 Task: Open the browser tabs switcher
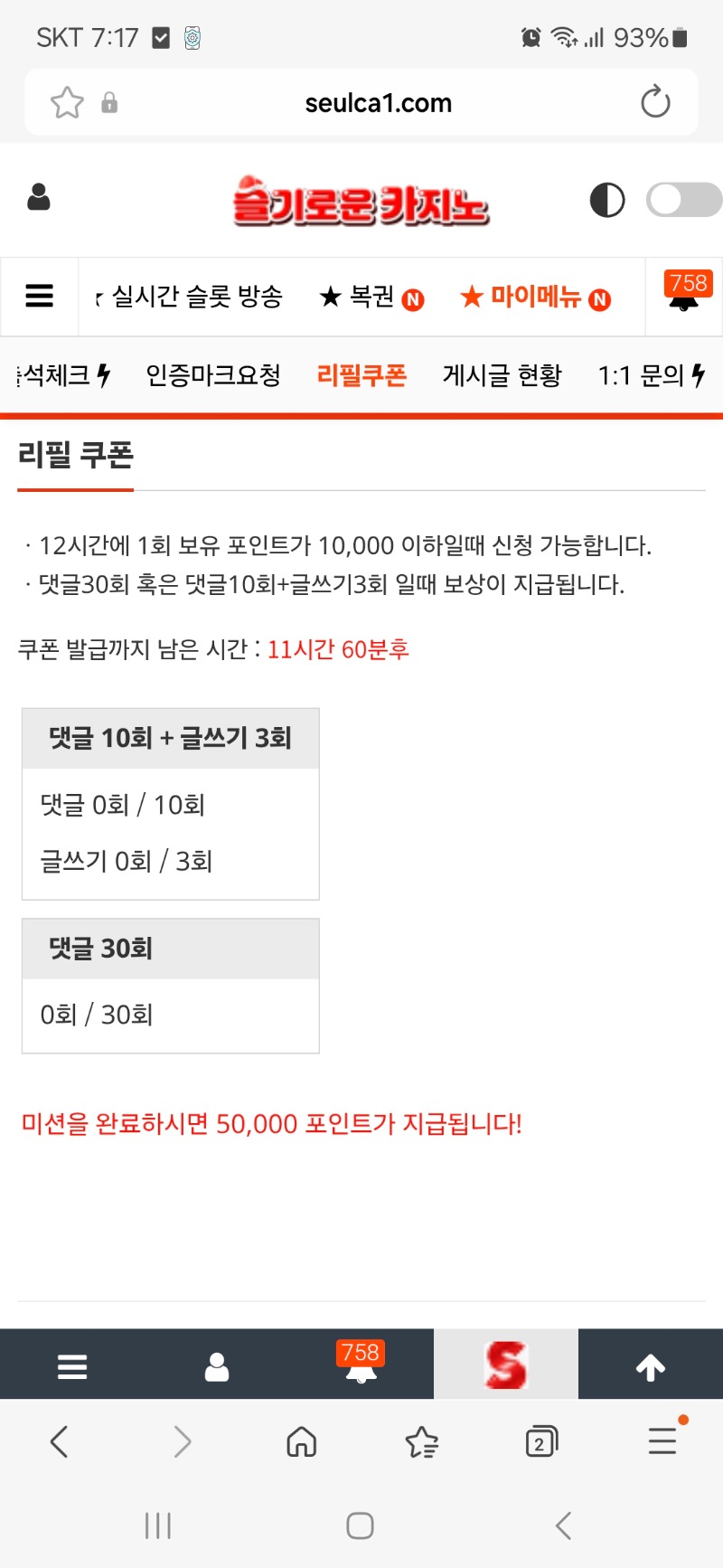541,1441
